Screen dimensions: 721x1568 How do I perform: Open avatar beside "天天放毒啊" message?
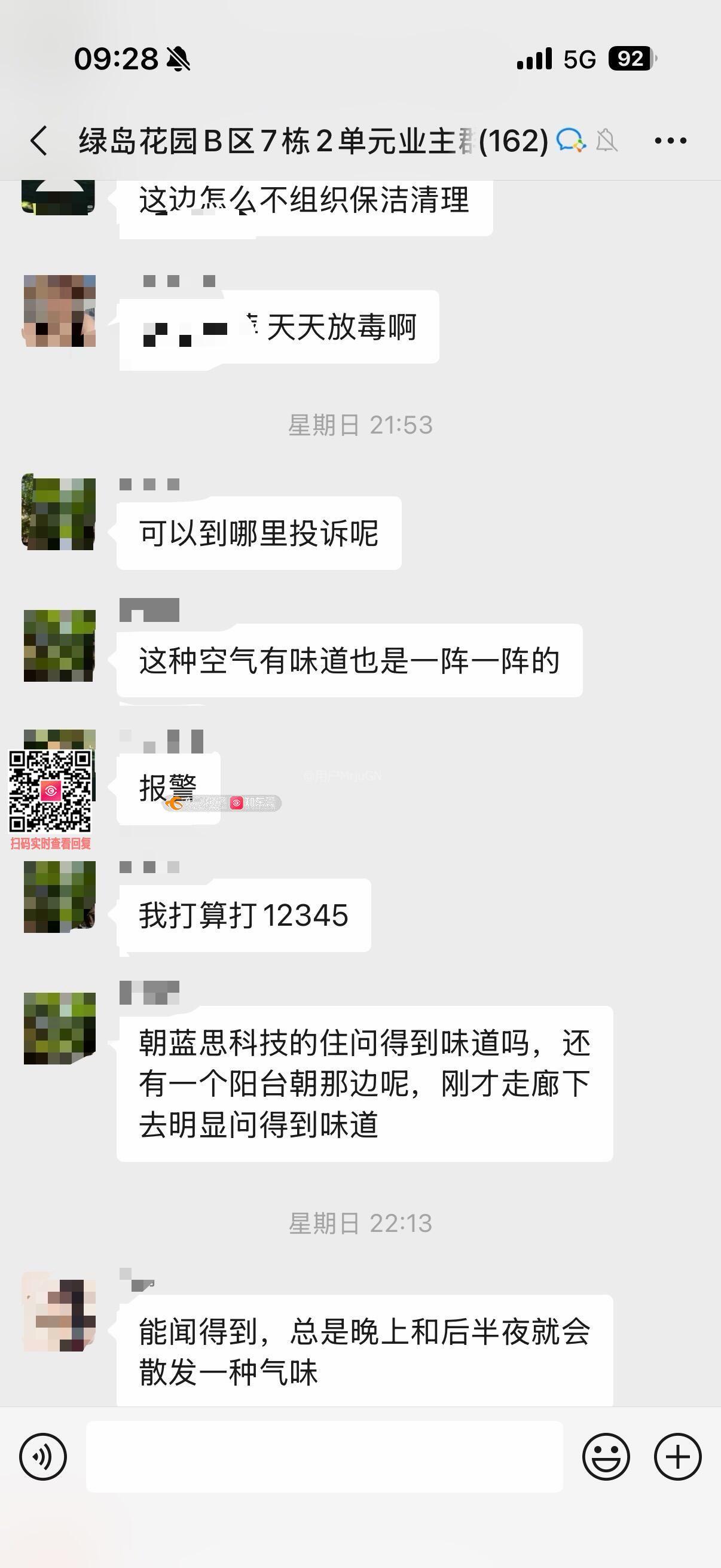(x=59, y=310)
